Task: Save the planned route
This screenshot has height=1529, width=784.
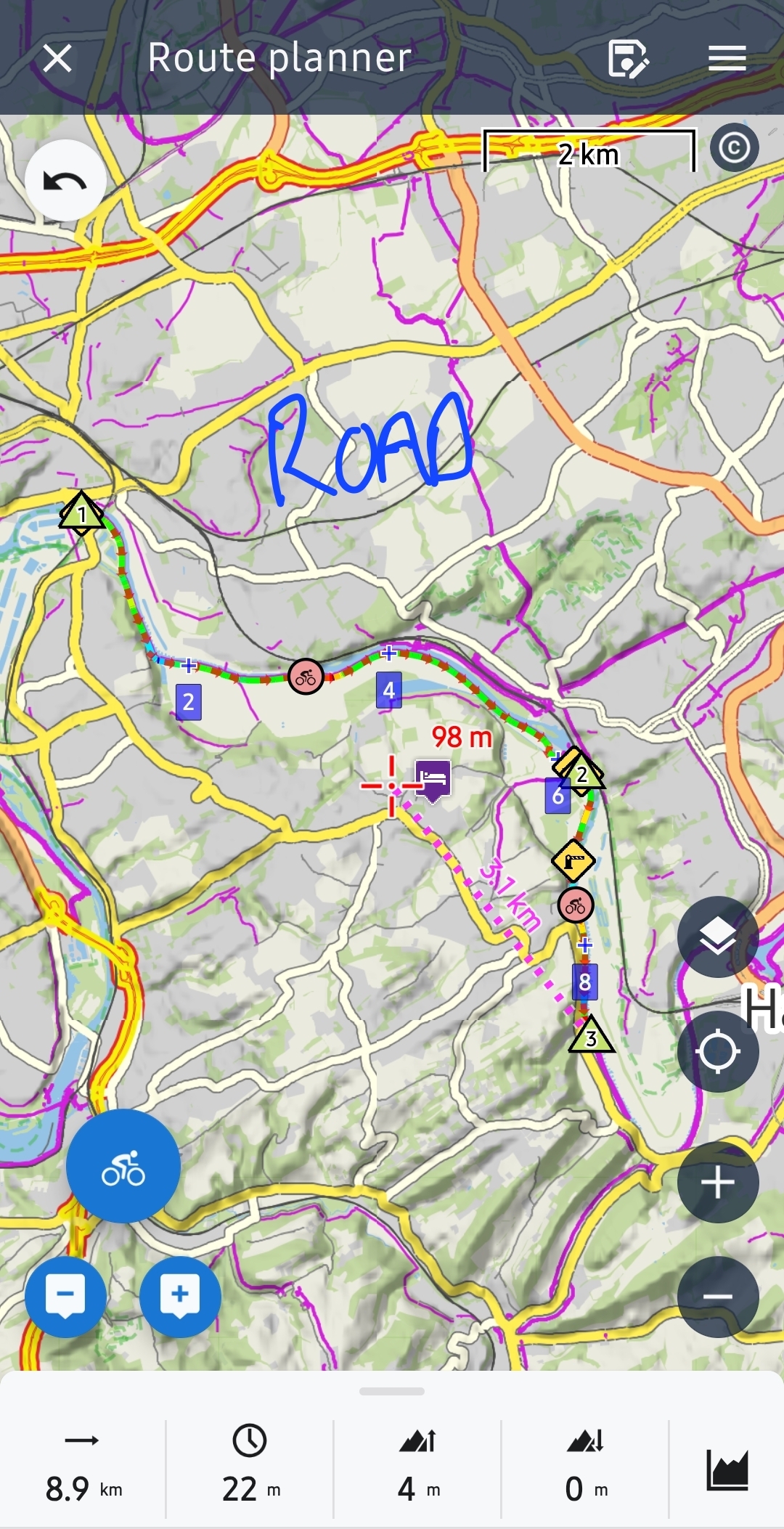Action: tap(628, 58)
